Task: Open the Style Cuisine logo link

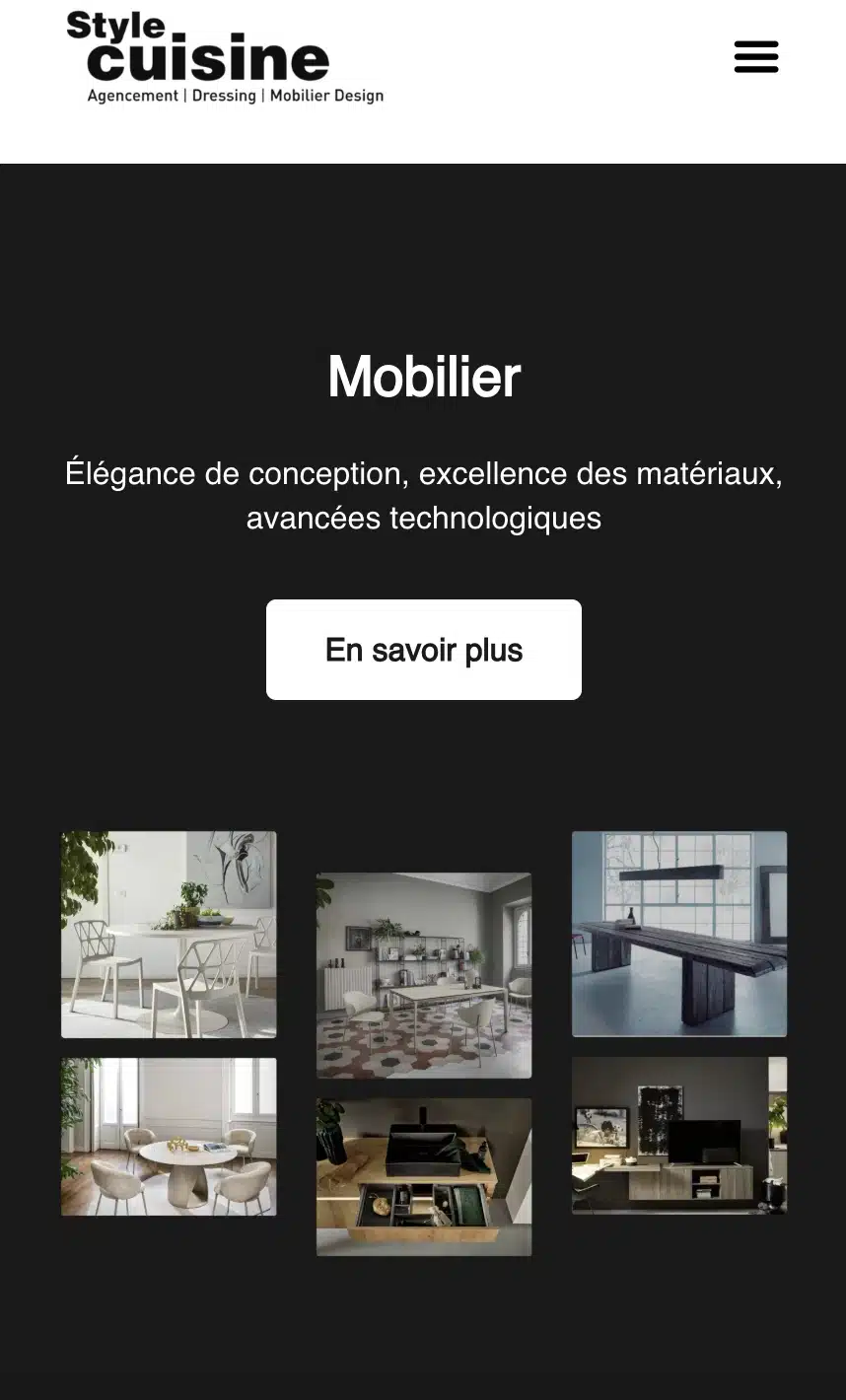Action: (225, 57)
